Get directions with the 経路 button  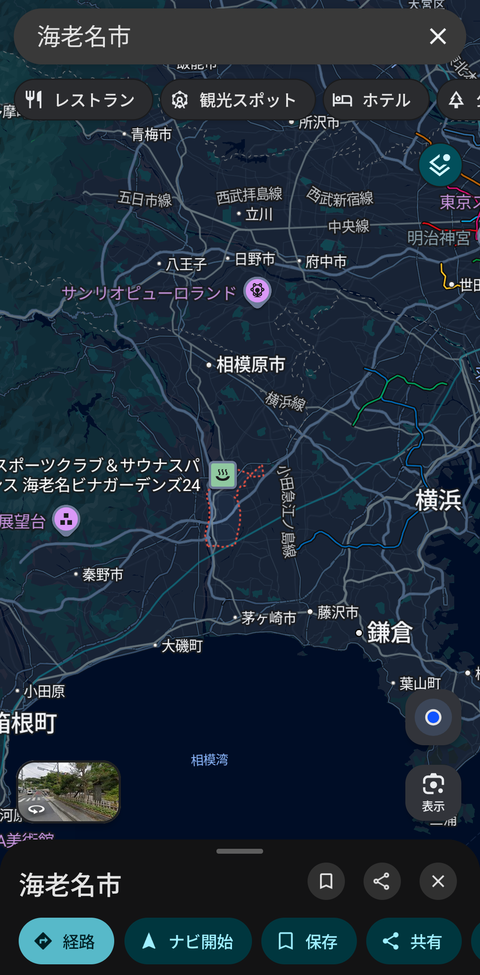(x=67, y=941)
